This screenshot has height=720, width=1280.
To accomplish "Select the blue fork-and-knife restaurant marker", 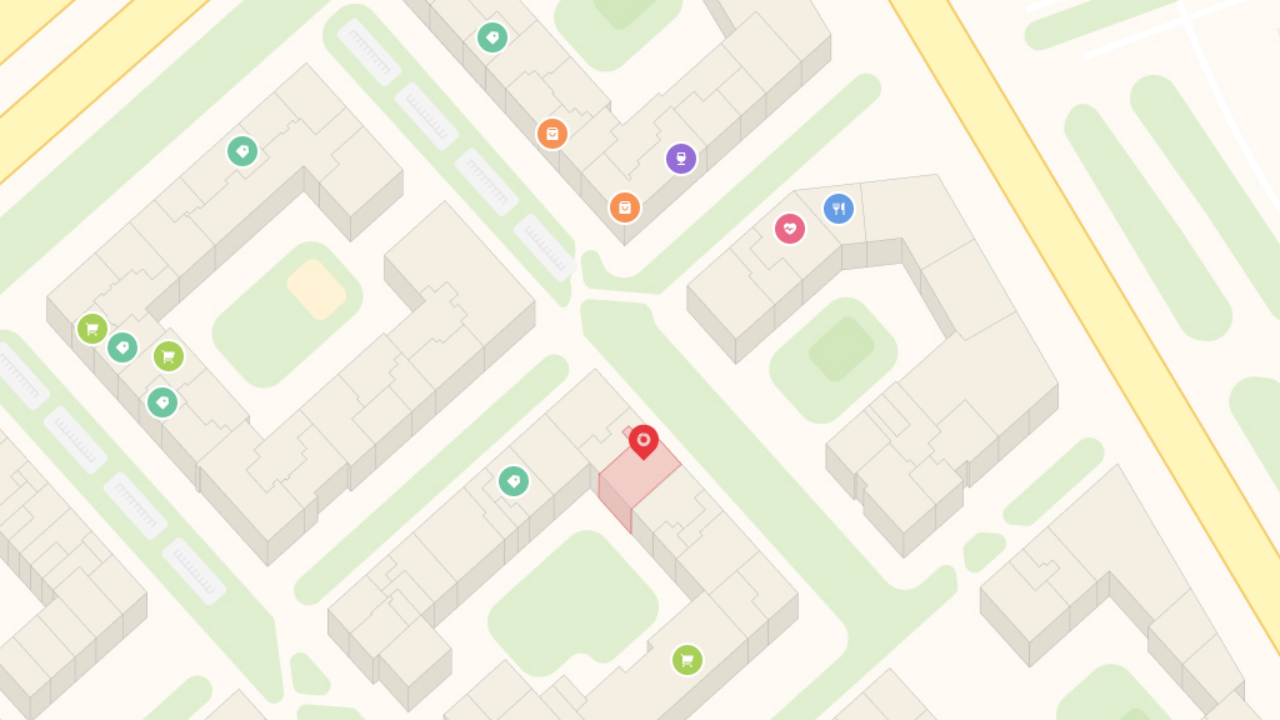I will tap(838, 209).
